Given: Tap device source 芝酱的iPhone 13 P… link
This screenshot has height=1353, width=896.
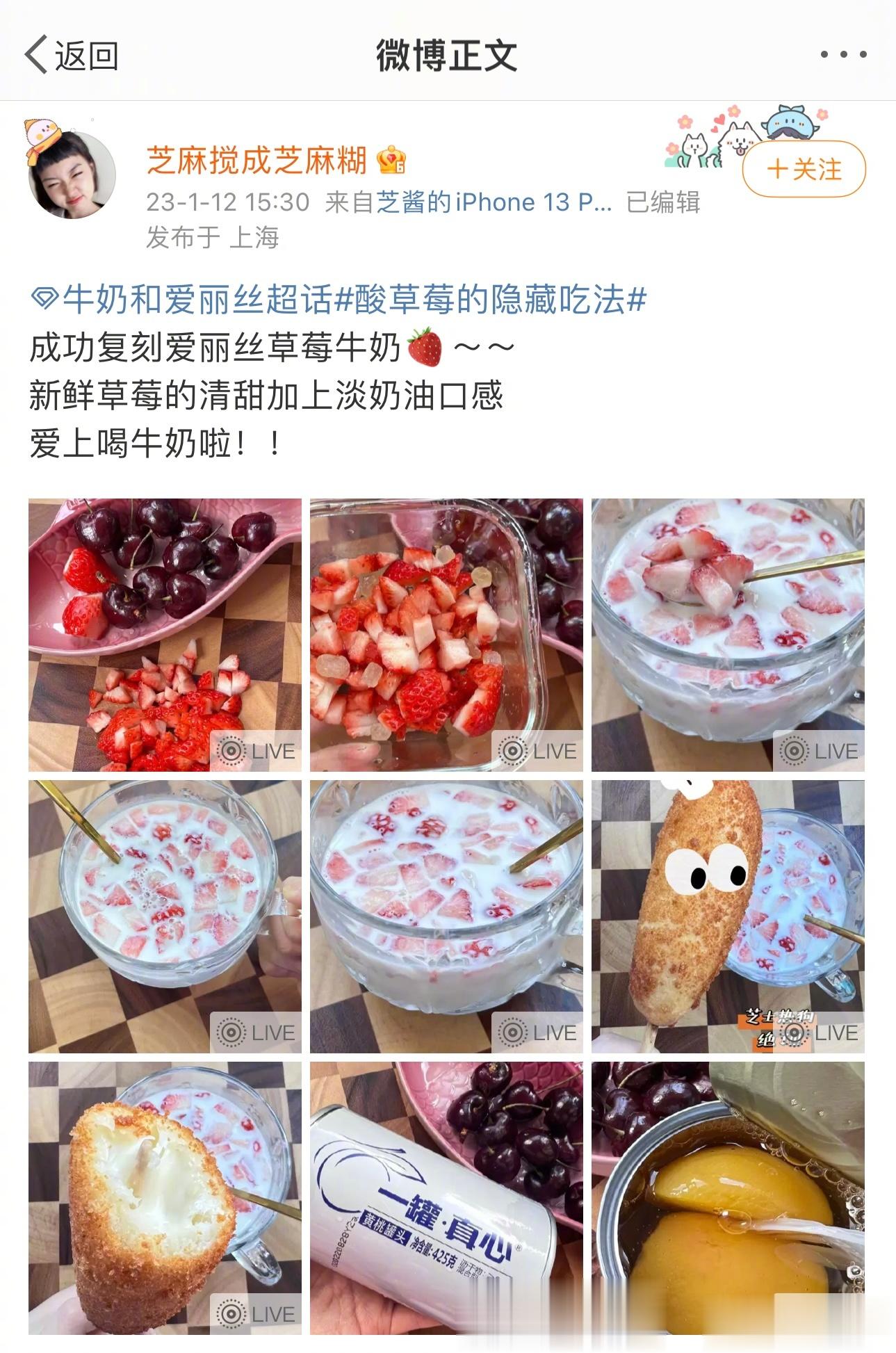Looking at the screenshot, I should tap(494, 202).
